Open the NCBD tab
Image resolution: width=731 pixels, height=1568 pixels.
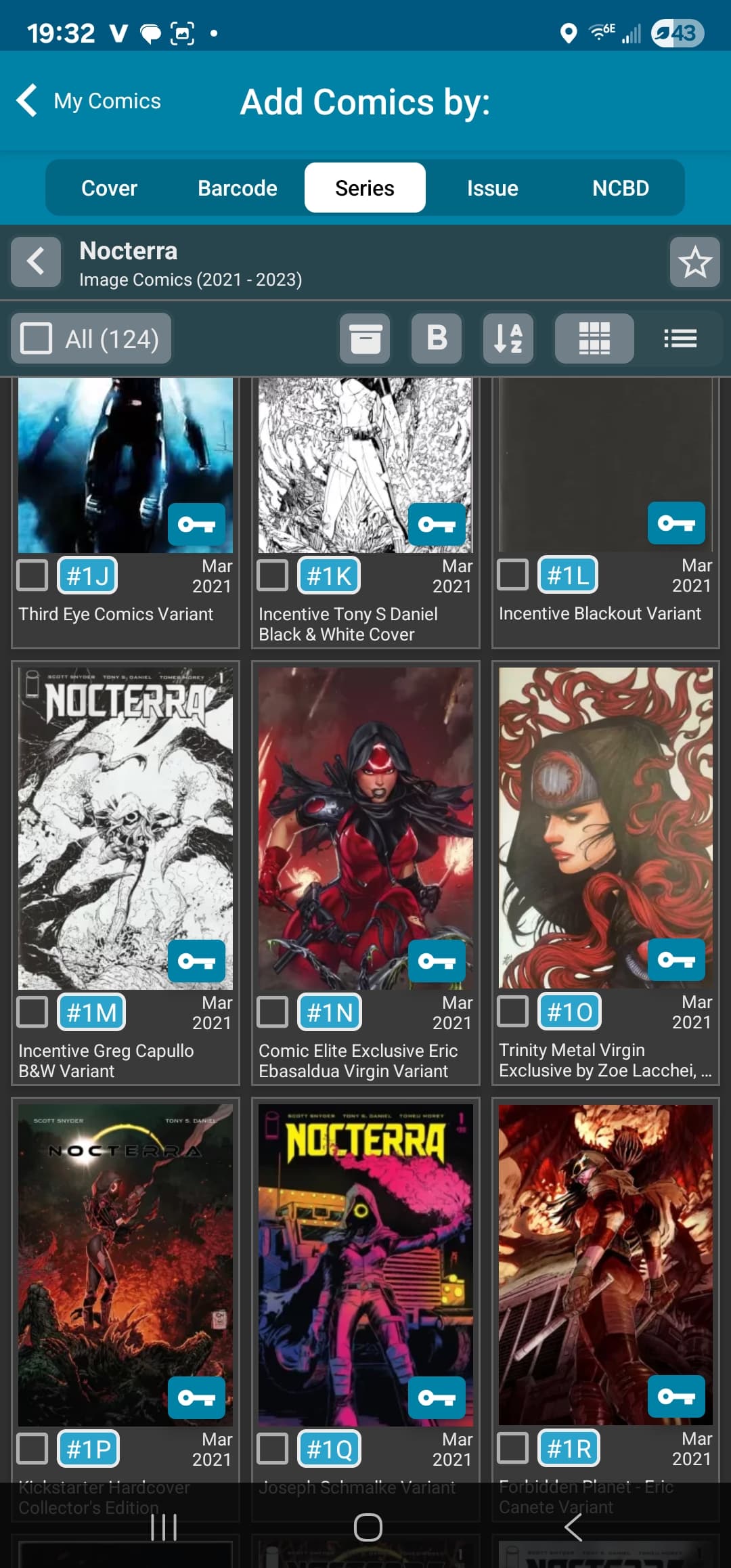point(620,188)
